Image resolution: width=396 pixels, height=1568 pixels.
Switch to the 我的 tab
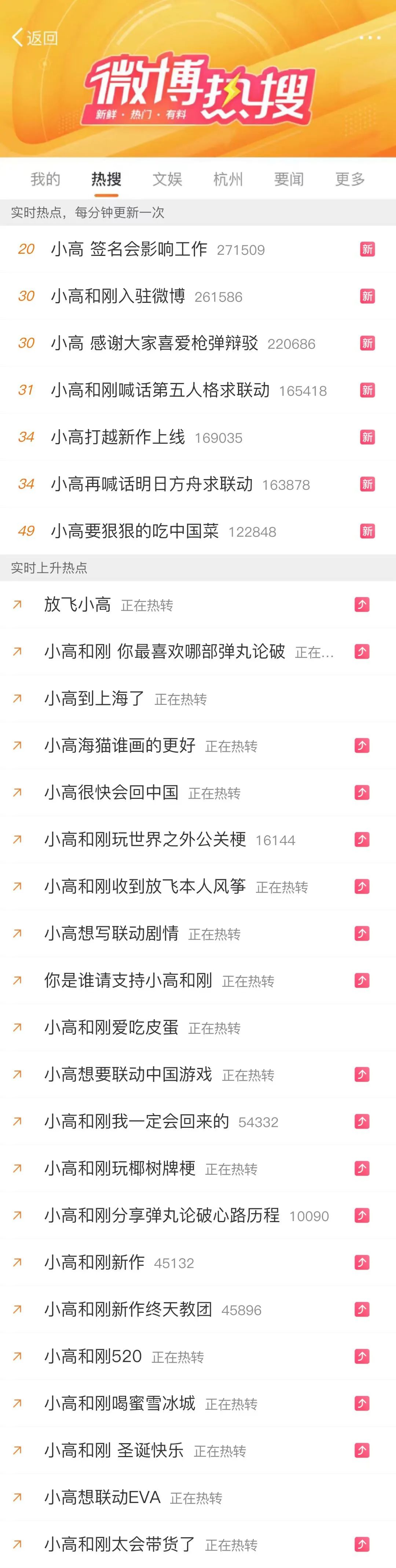click(45, 179)
